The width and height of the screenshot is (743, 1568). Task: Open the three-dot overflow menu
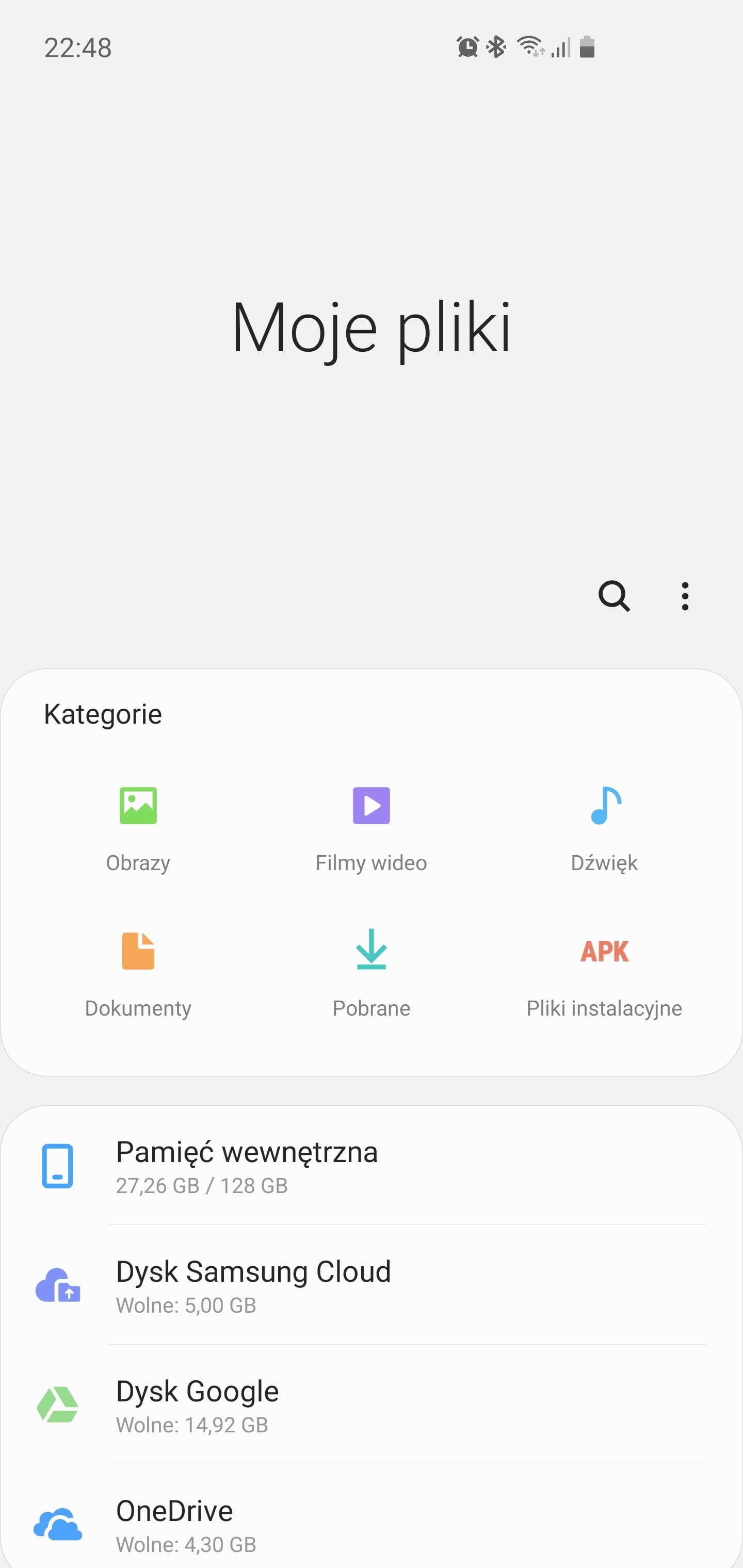[x=685, y=596]
